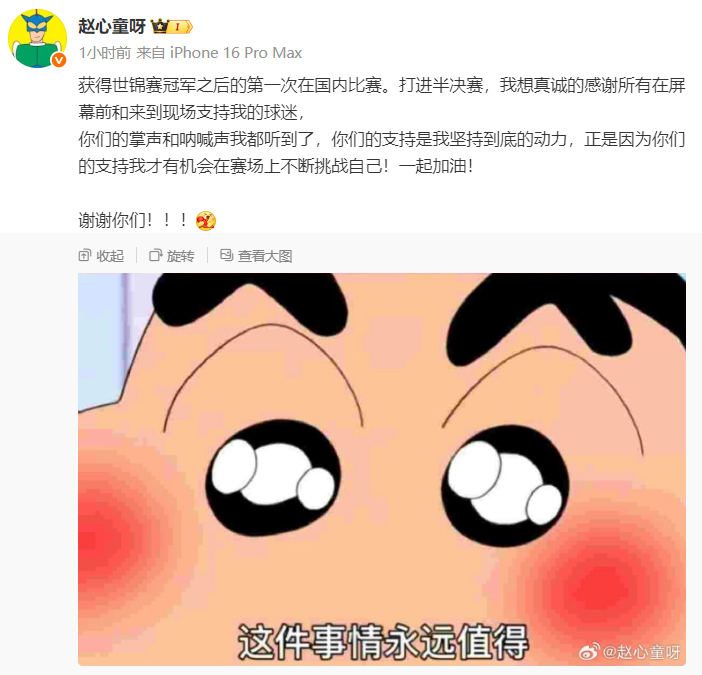
Task: Open the expanded Shin-chan picture
Action: pos(382,468)
